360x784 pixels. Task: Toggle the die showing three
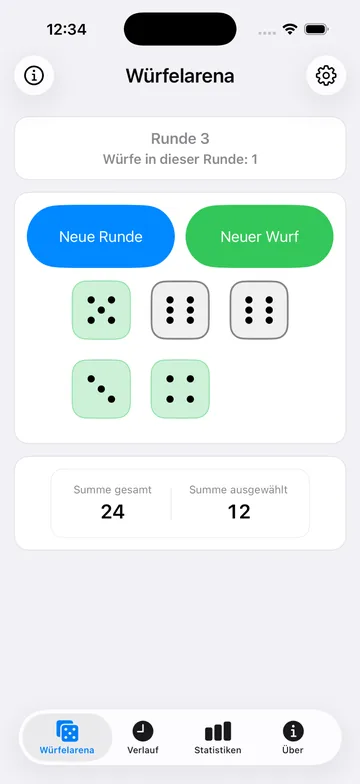click(x=102, y=389)
